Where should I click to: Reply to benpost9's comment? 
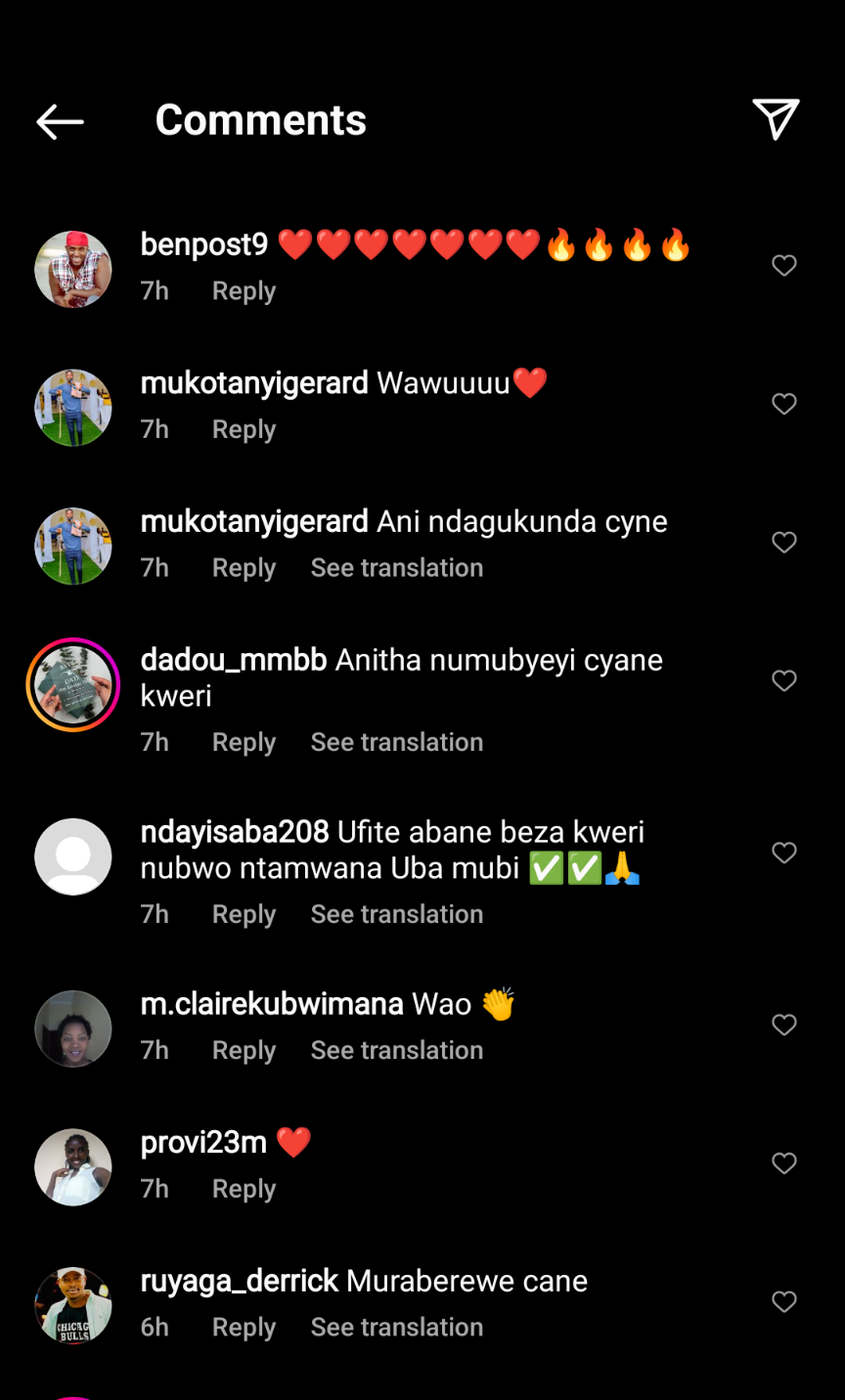[244, 291]
